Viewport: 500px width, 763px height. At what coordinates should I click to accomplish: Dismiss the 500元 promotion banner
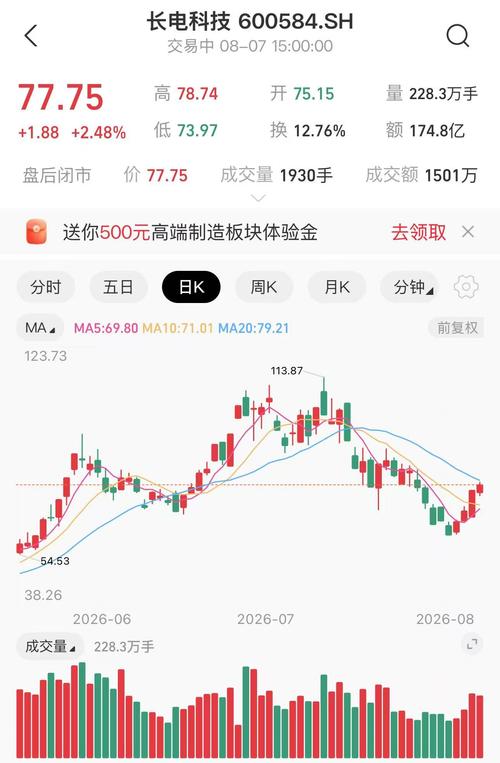(x=468, y=232)
